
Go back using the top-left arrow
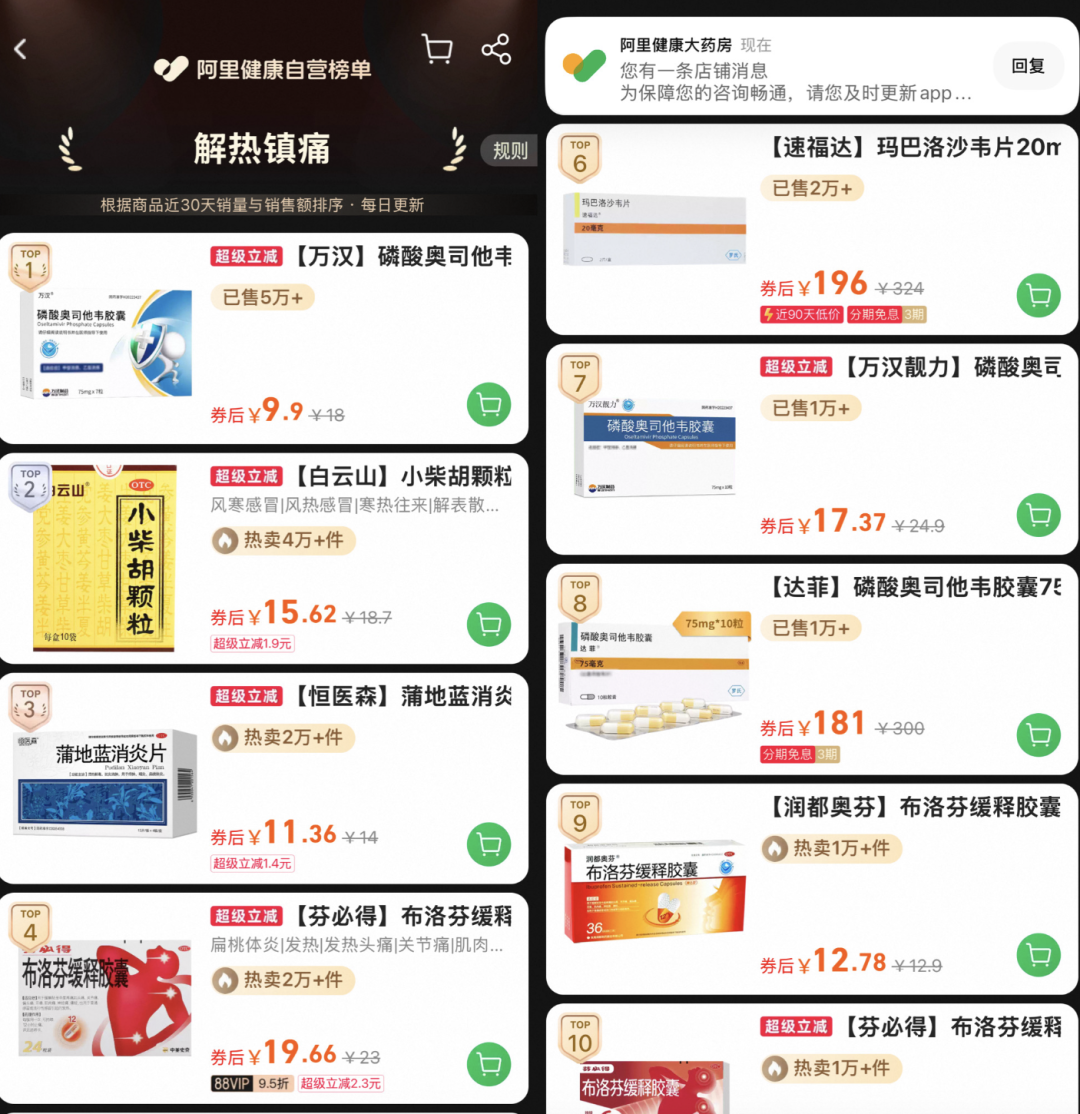pyautogui.click(x=21, y=49)
